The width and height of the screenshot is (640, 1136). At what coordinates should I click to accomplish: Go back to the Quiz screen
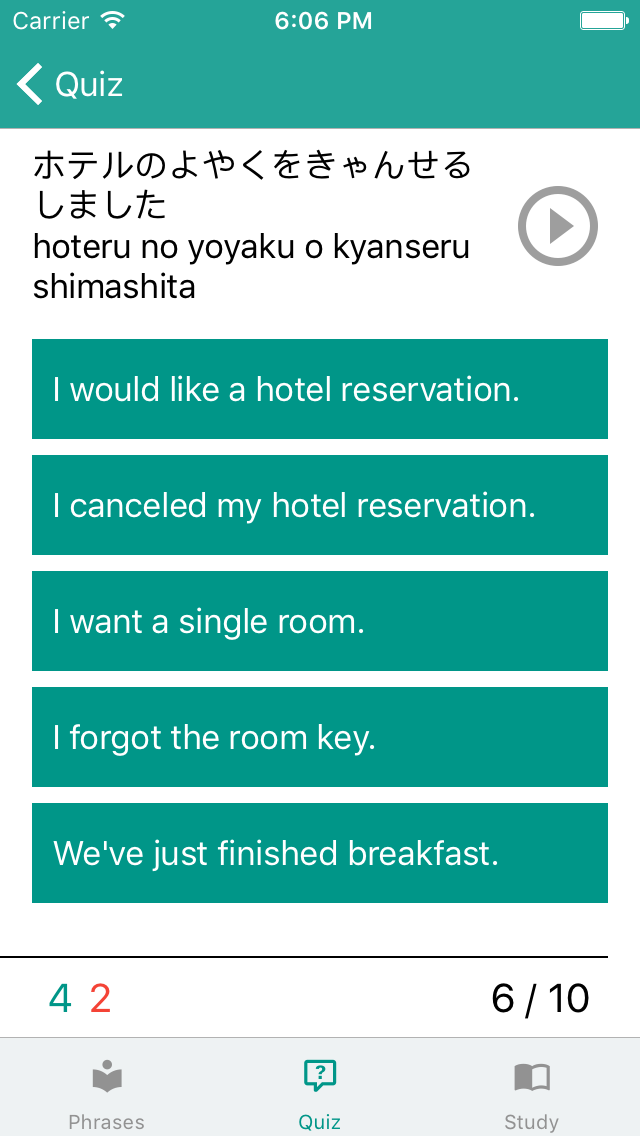click(68, 85)
